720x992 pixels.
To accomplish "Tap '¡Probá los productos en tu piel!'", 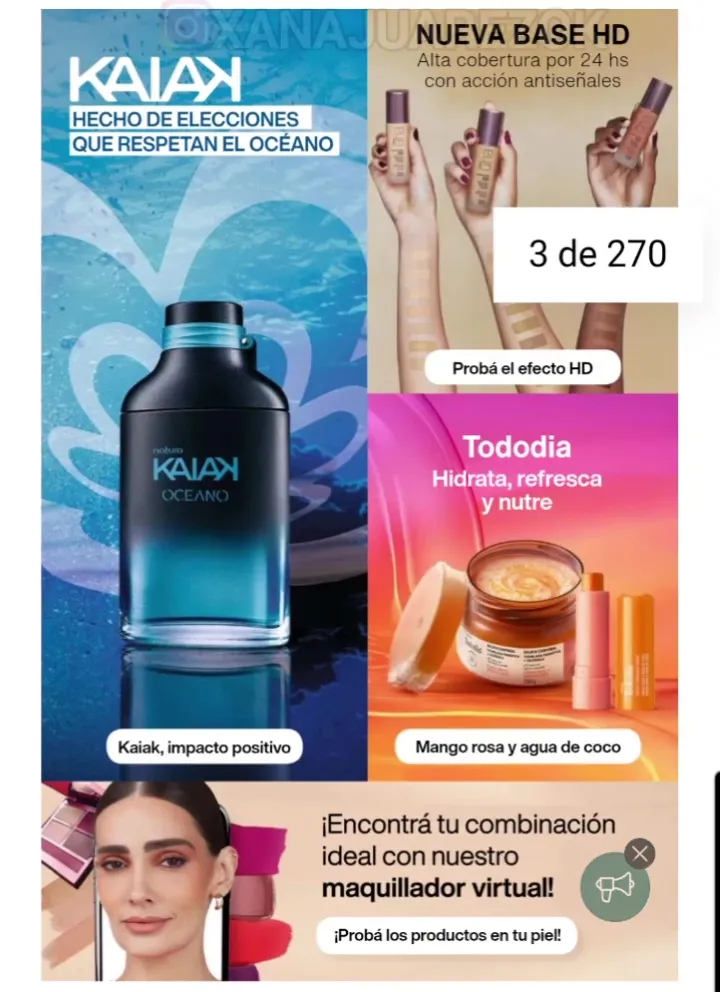I will click(x=448, y=936).
